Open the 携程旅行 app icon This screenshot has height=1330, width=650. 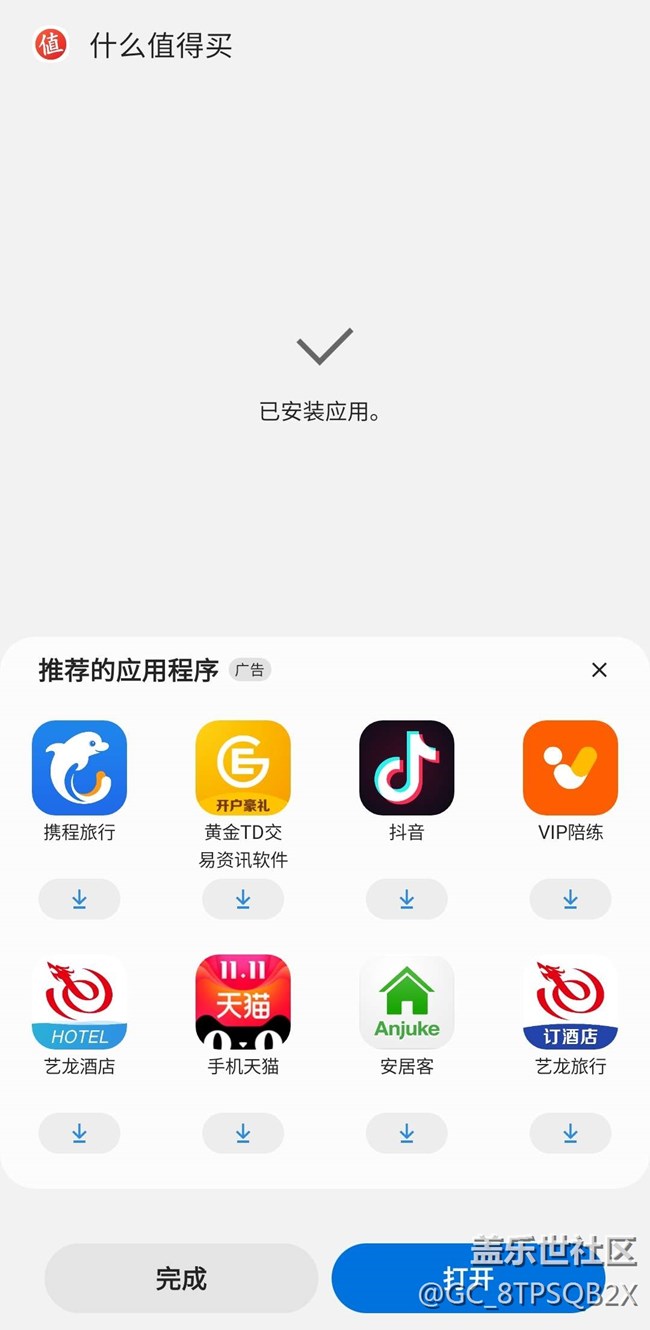pyautogui.click(x=79, y=767)
